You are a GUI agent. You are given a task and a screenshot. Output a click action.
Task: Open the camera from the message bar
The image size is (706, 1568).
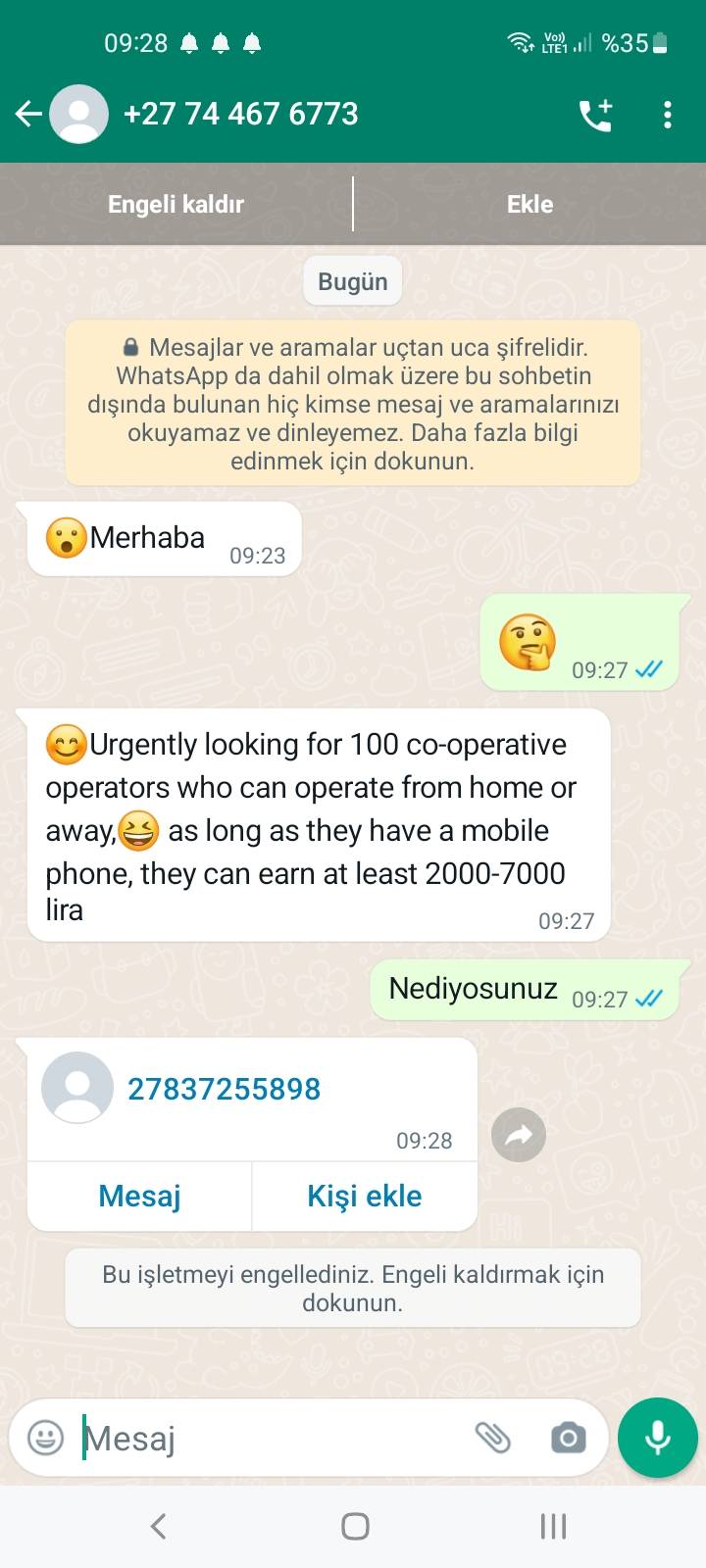[x=568, y=1438]
